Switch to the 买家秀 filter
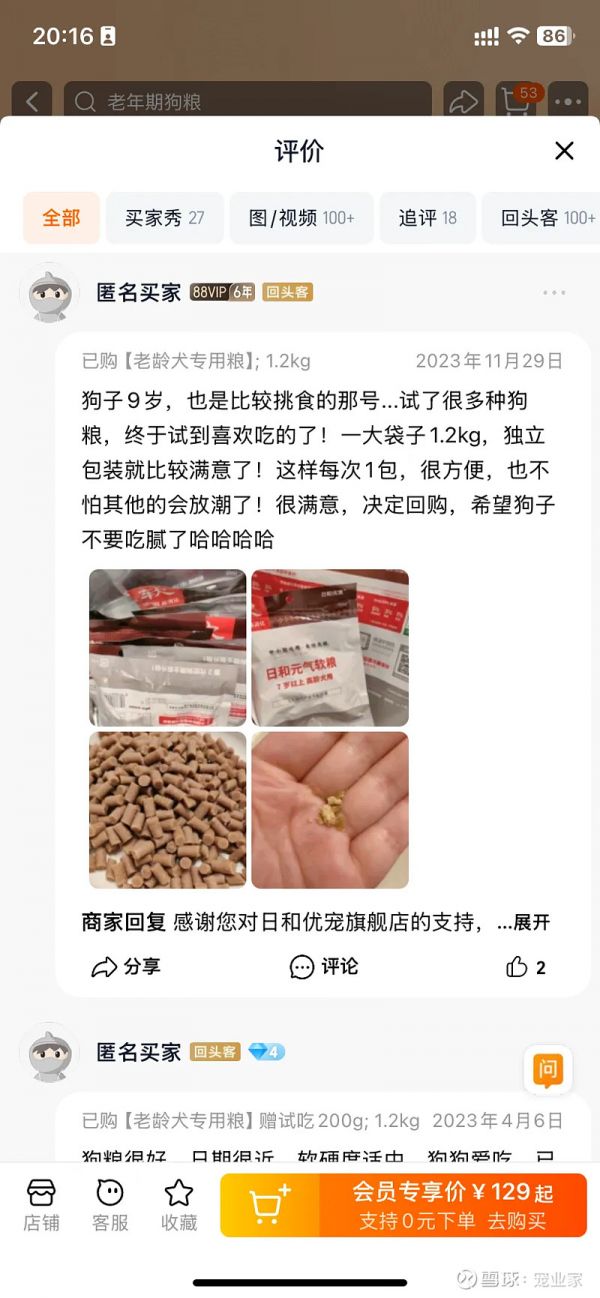 (x=164, y=218)
